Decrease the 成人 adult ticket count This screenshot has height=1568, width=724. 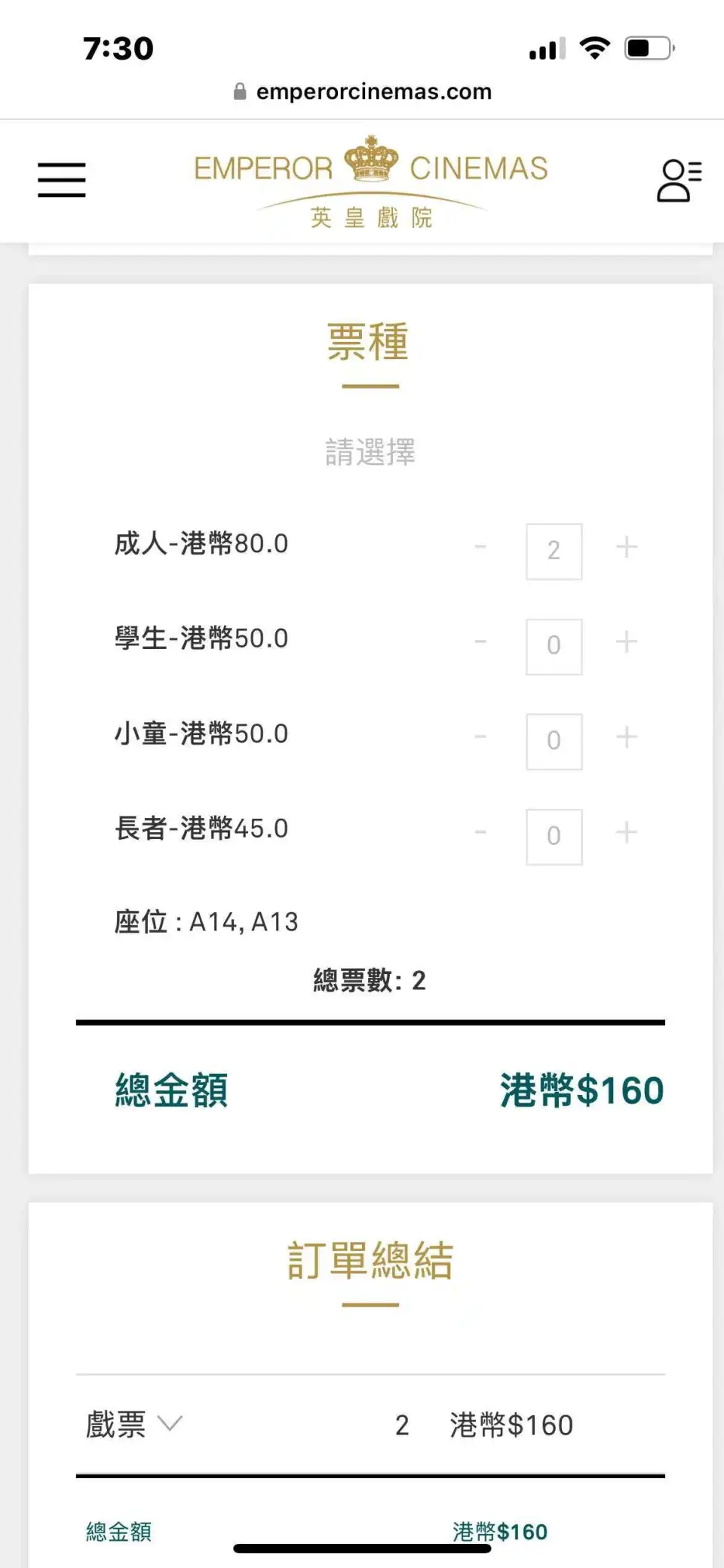tap(480, 547)
